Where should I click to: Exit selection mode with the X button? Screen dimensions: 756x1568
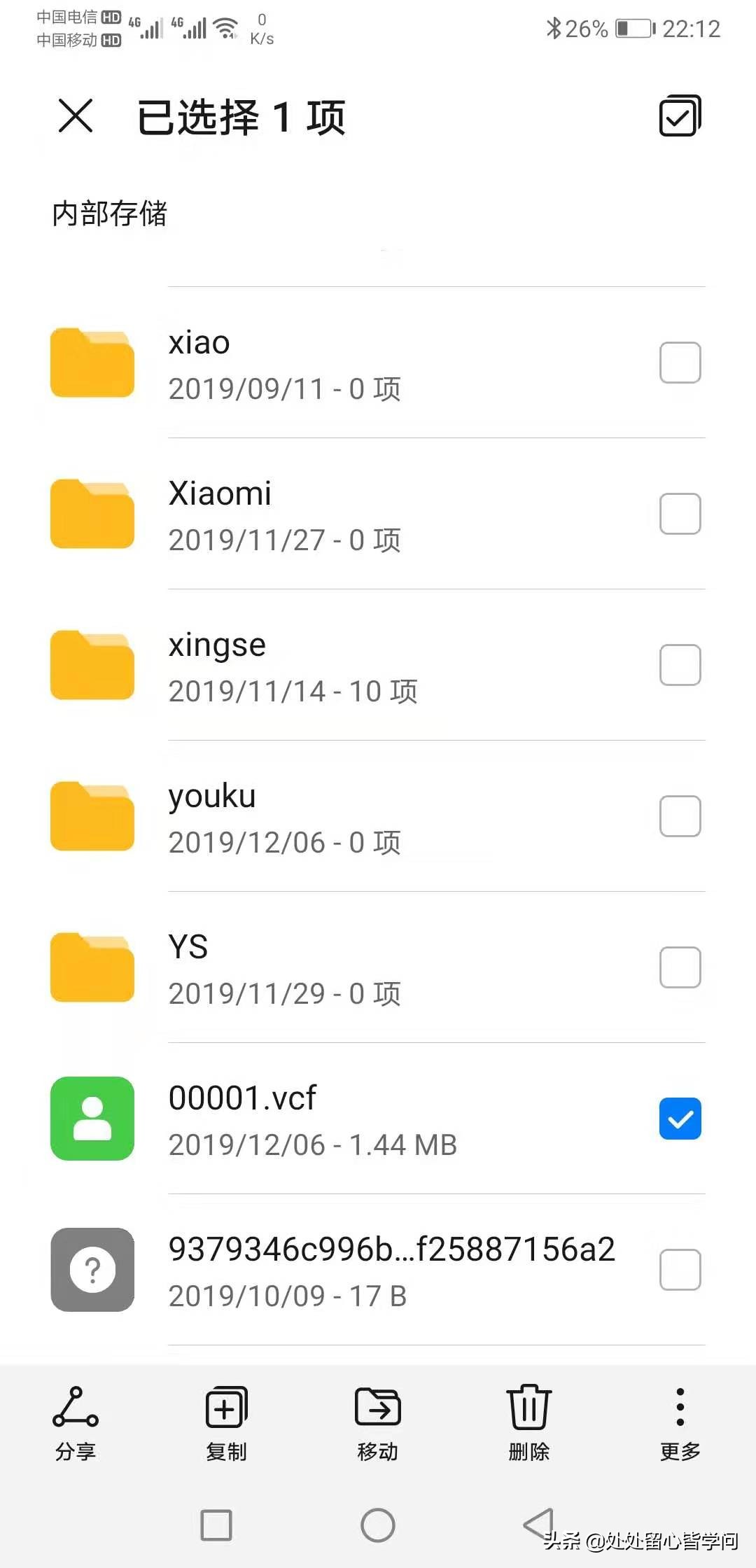pos(75,116)
